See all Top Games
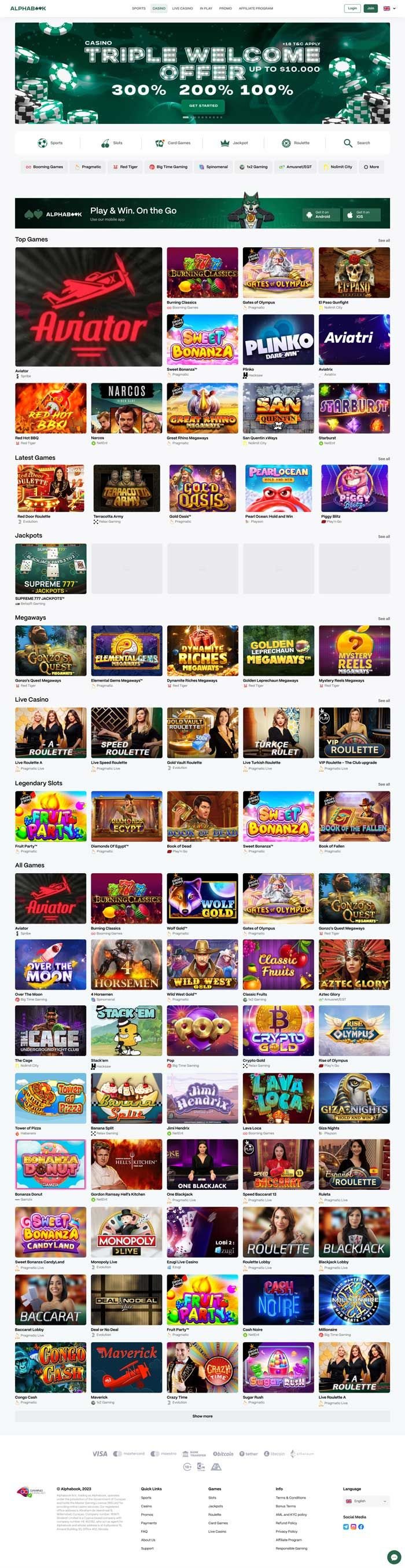 (384, 240)
